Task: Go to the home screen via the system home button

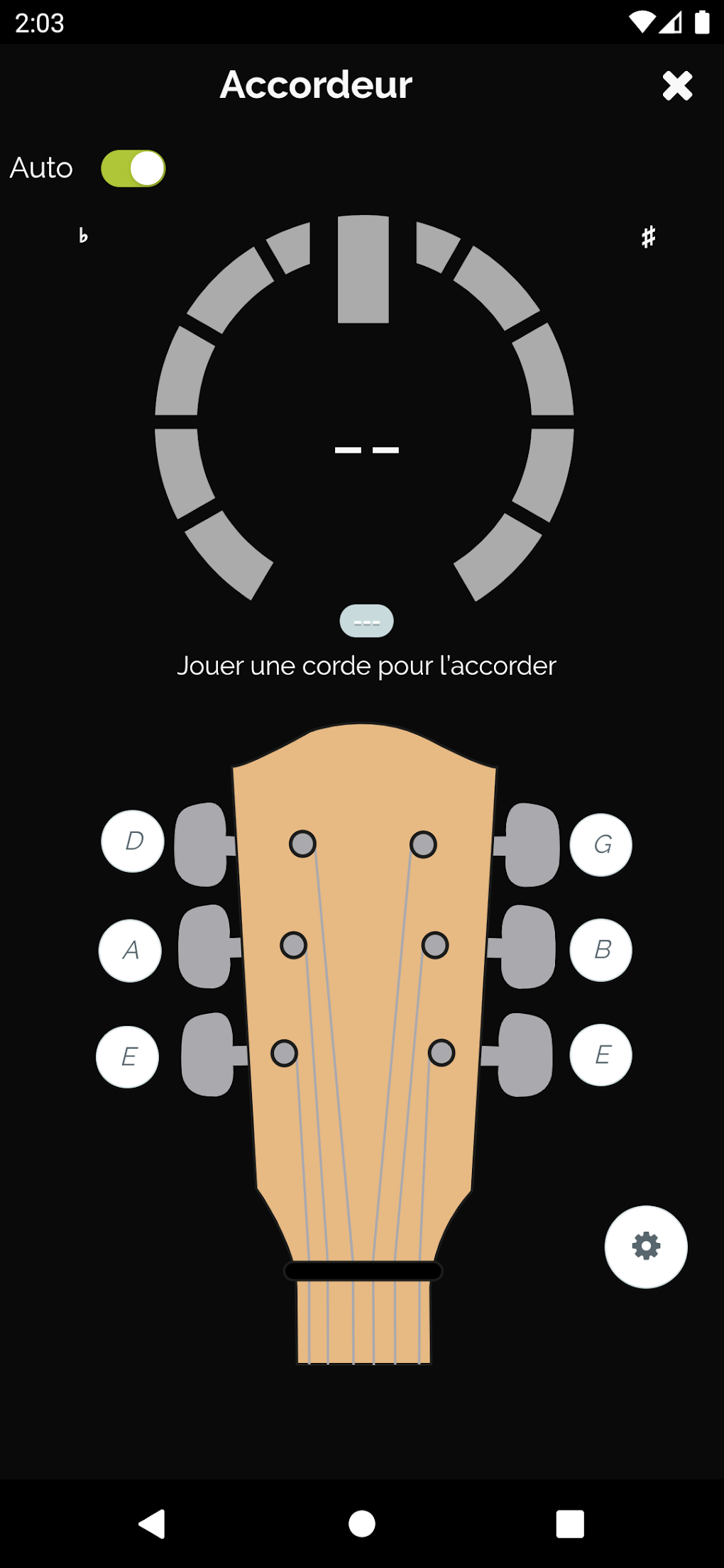Action: [362, 1523]
